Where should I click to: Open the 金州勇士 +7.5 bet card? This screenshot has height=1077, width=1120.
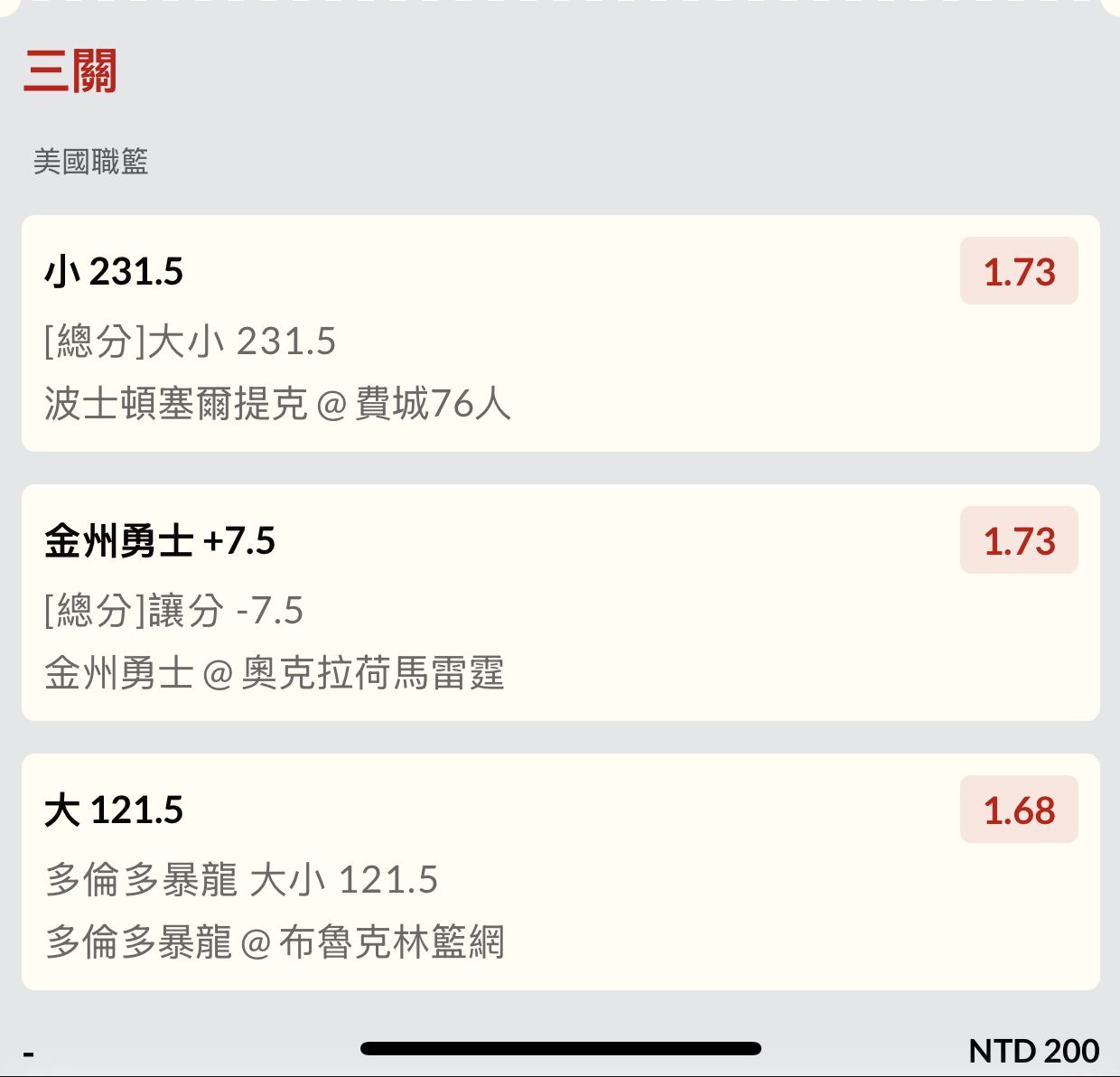[560, 603]
